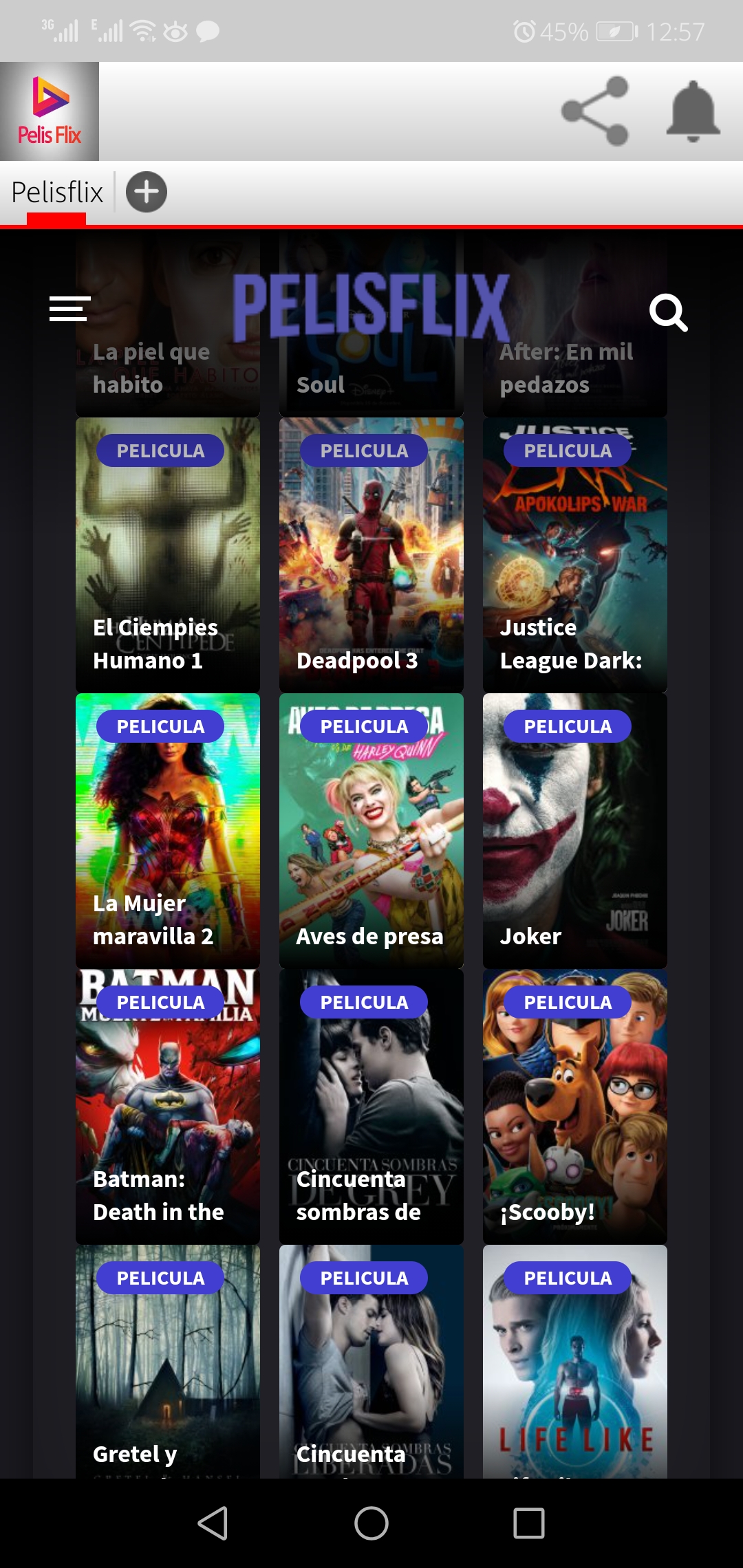The width and height of the screenshot is (743, 1568).
Task: Select the Pelisflix tab
Action: pos(57,193)
